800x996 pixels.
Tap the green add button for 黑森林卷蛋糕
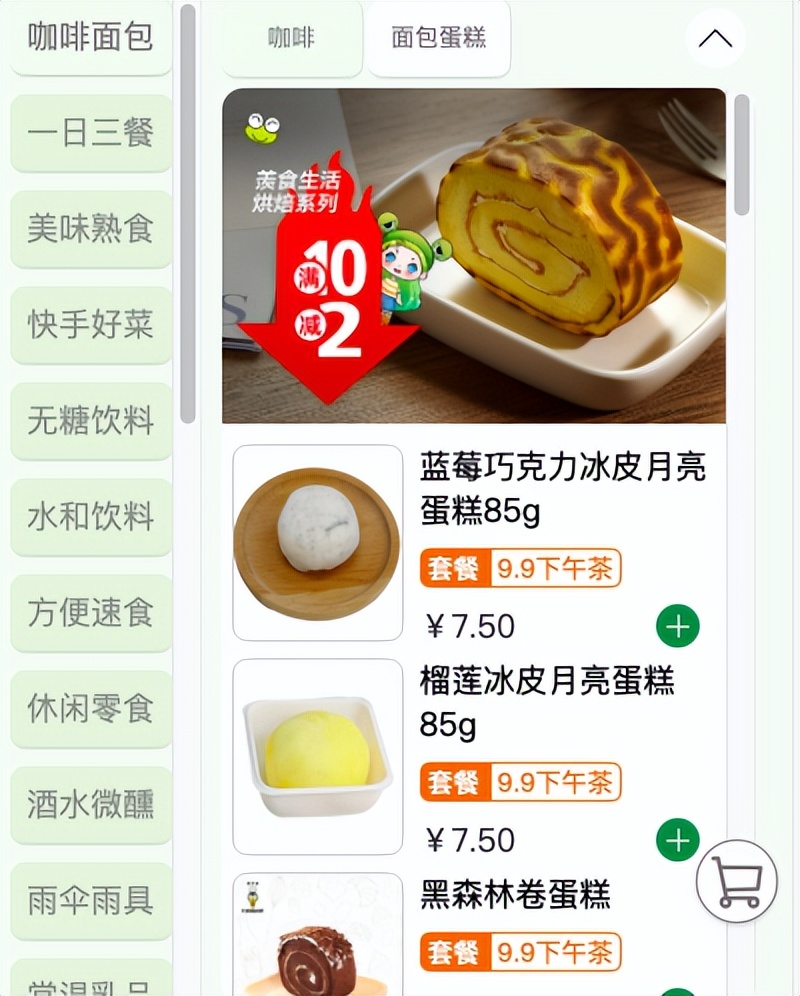coord(678,990)
